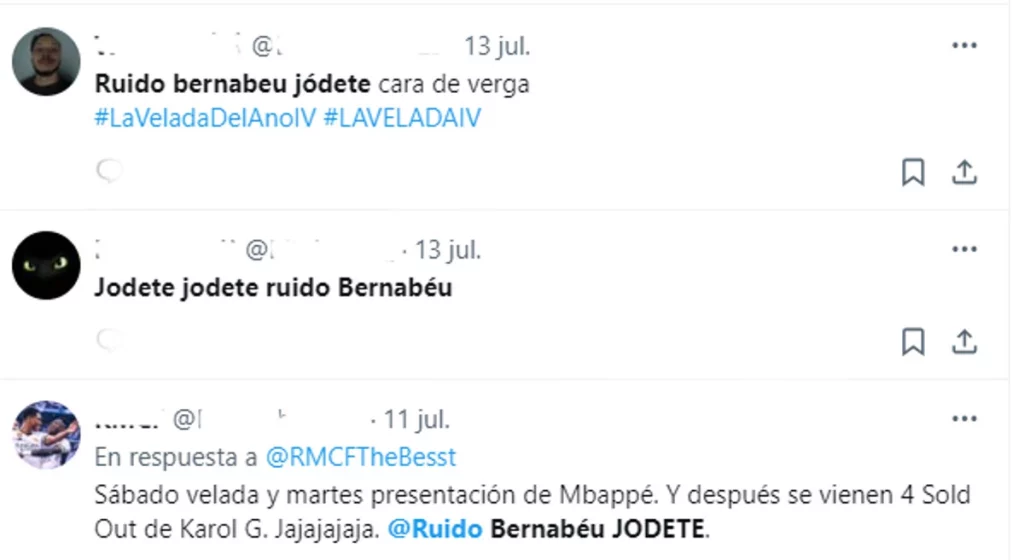Open overflow menu on "Jodete jodete ruido Bernabéu" tweet
The image size is (1024, 560).
[964, 249]
